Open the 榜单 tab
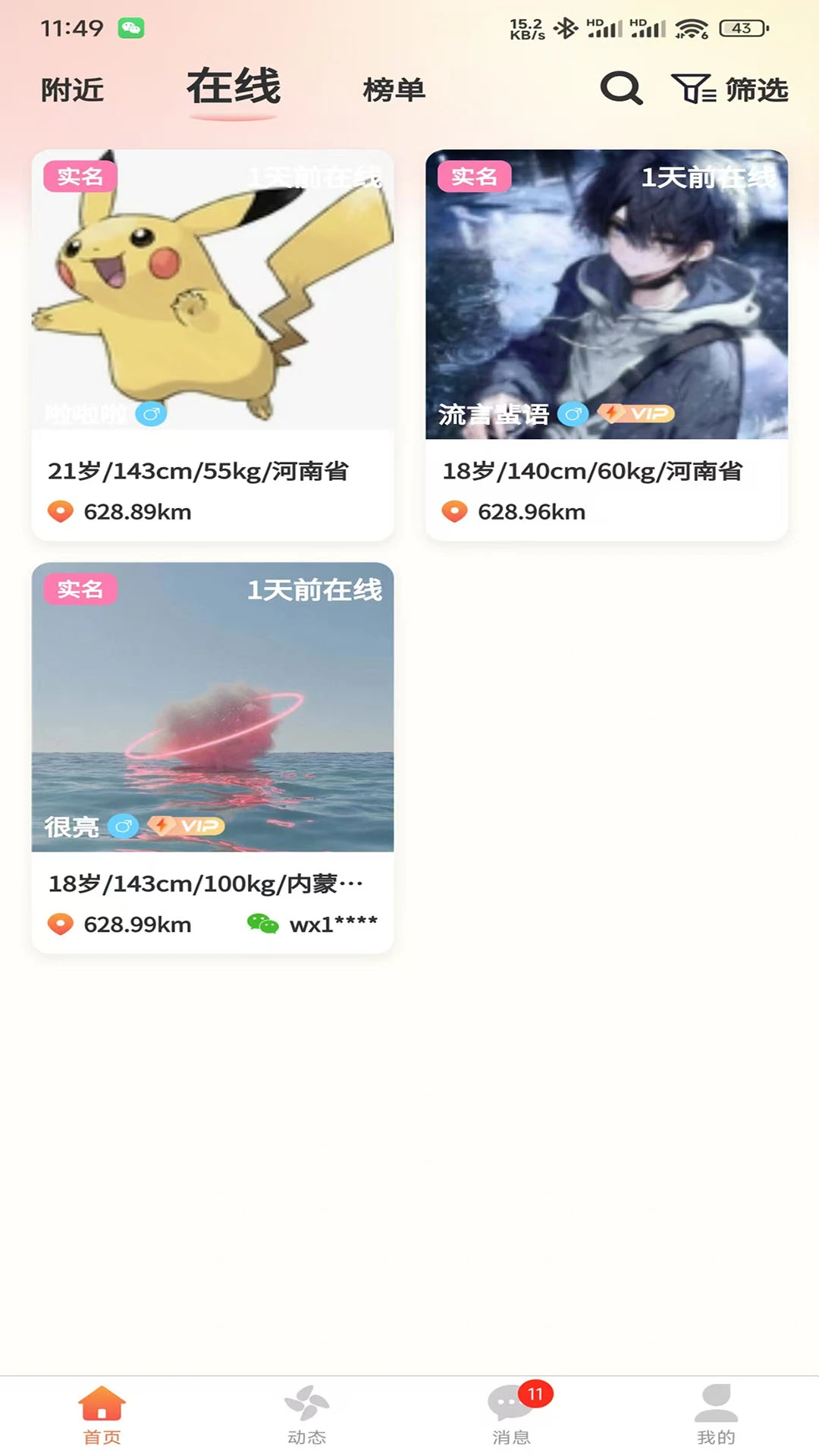Screen dimensions: 819x1456 [x=394, y=90]
